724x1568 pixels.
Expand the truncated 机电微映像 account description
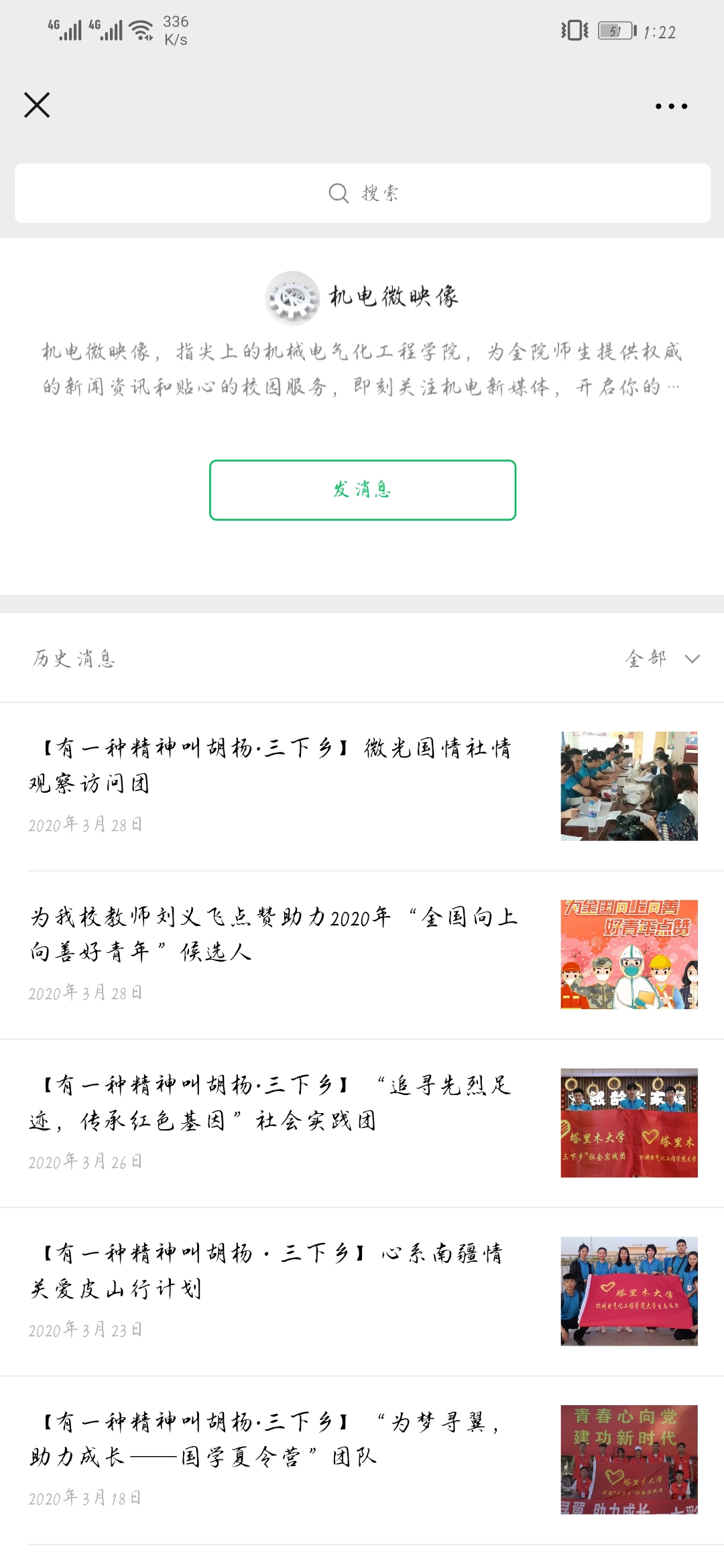click(x=673, y=387)
